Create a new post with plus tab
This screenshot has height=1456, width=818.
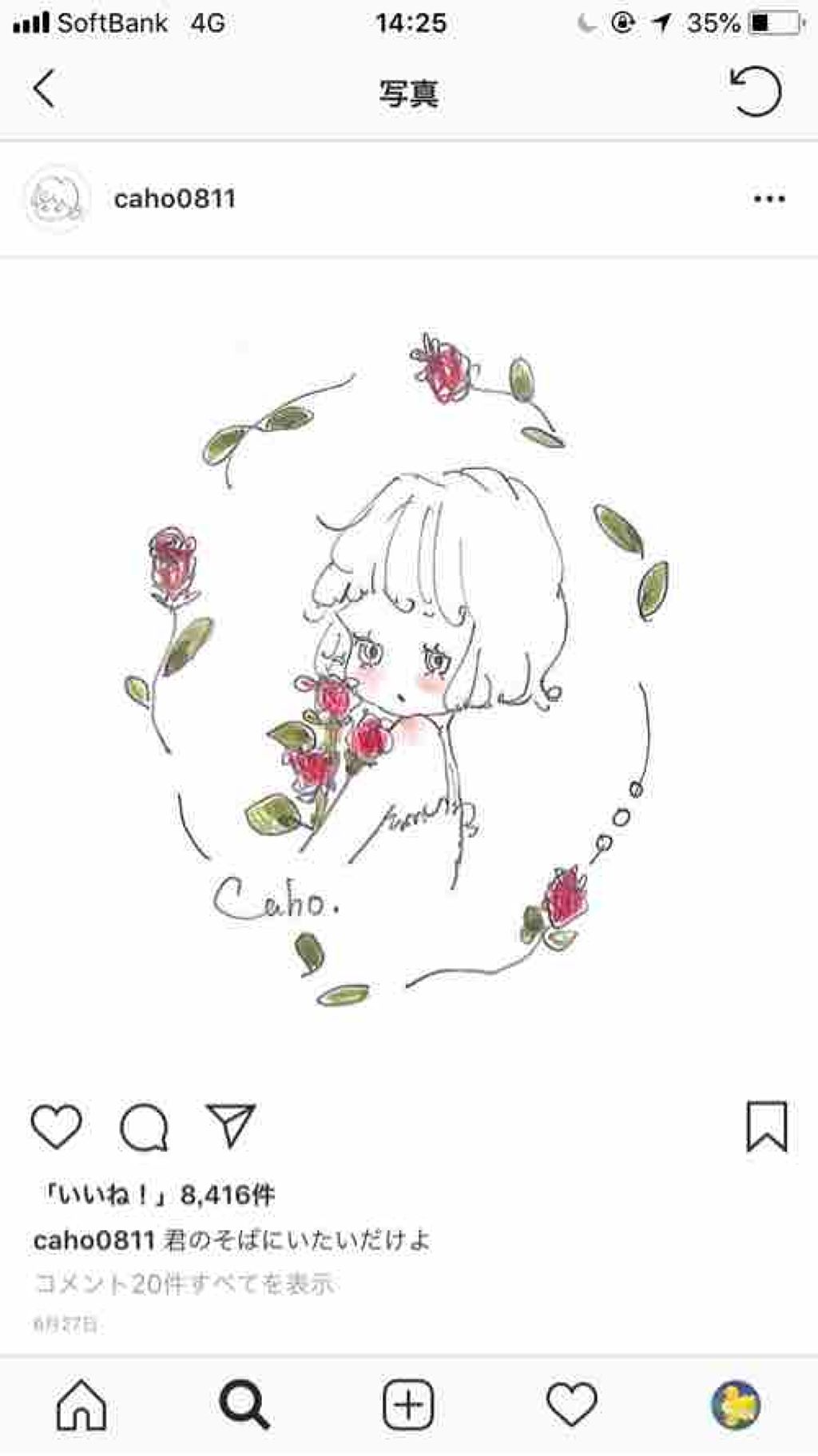[x=408, y=1405]
